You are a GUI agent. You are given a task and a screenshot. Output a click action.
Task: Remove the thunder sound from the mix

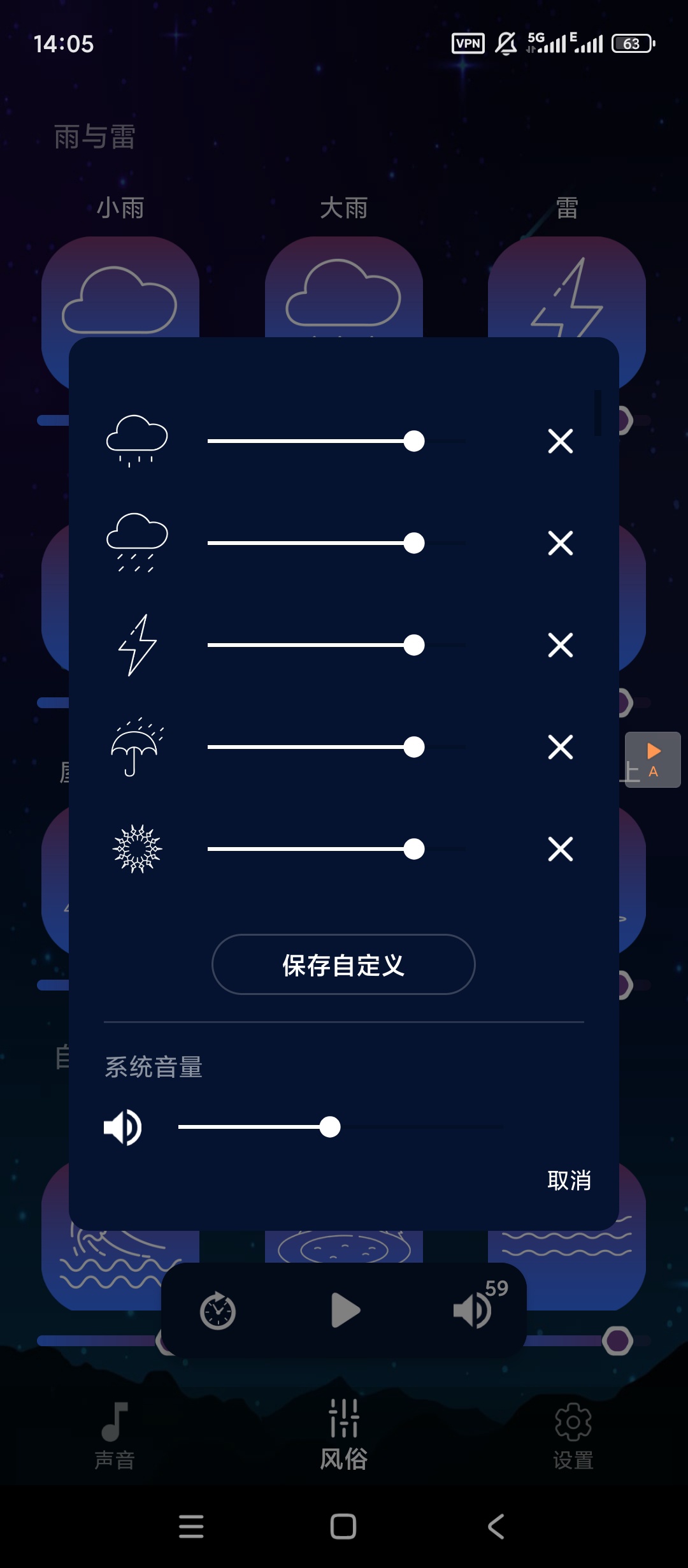point(561,645)
